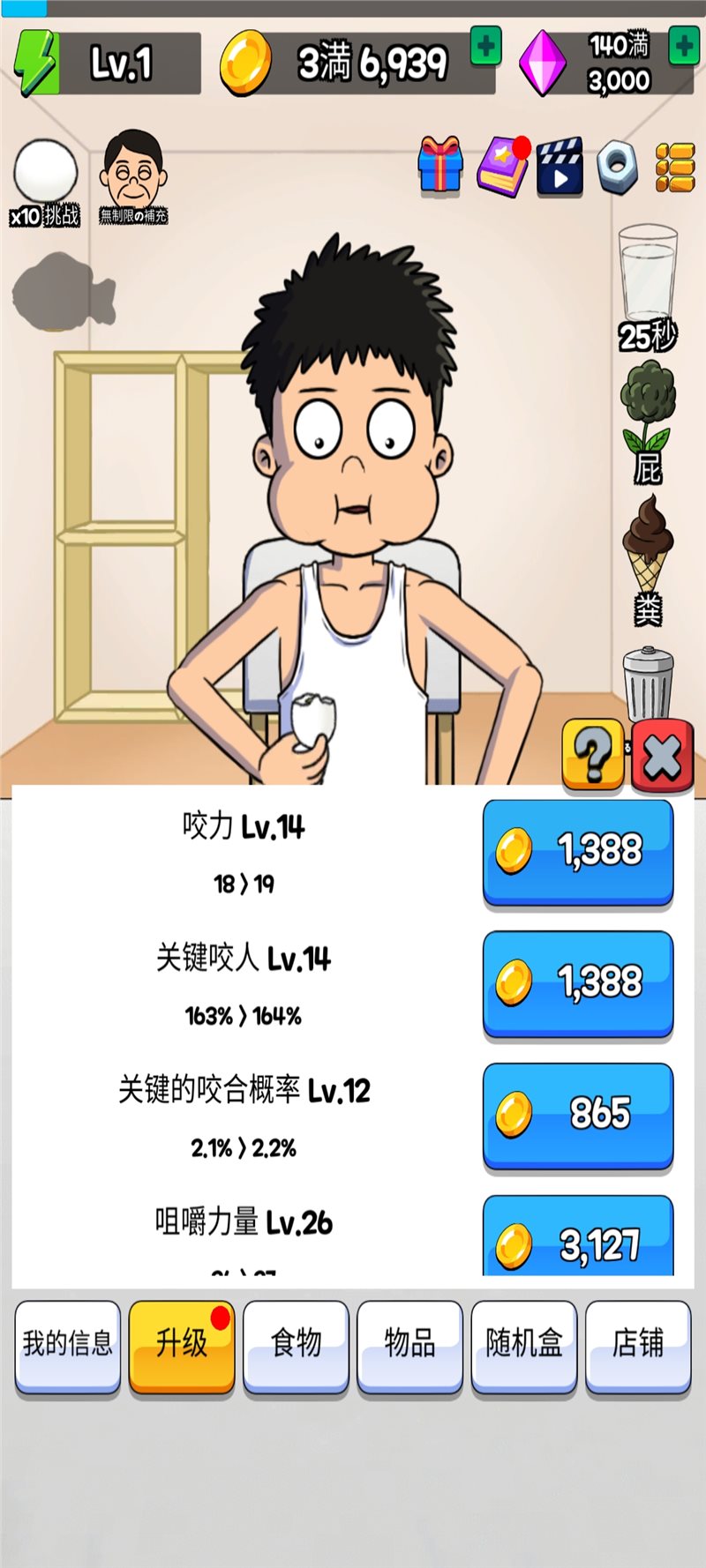Tap the trash can icon

tap(648, 683)
